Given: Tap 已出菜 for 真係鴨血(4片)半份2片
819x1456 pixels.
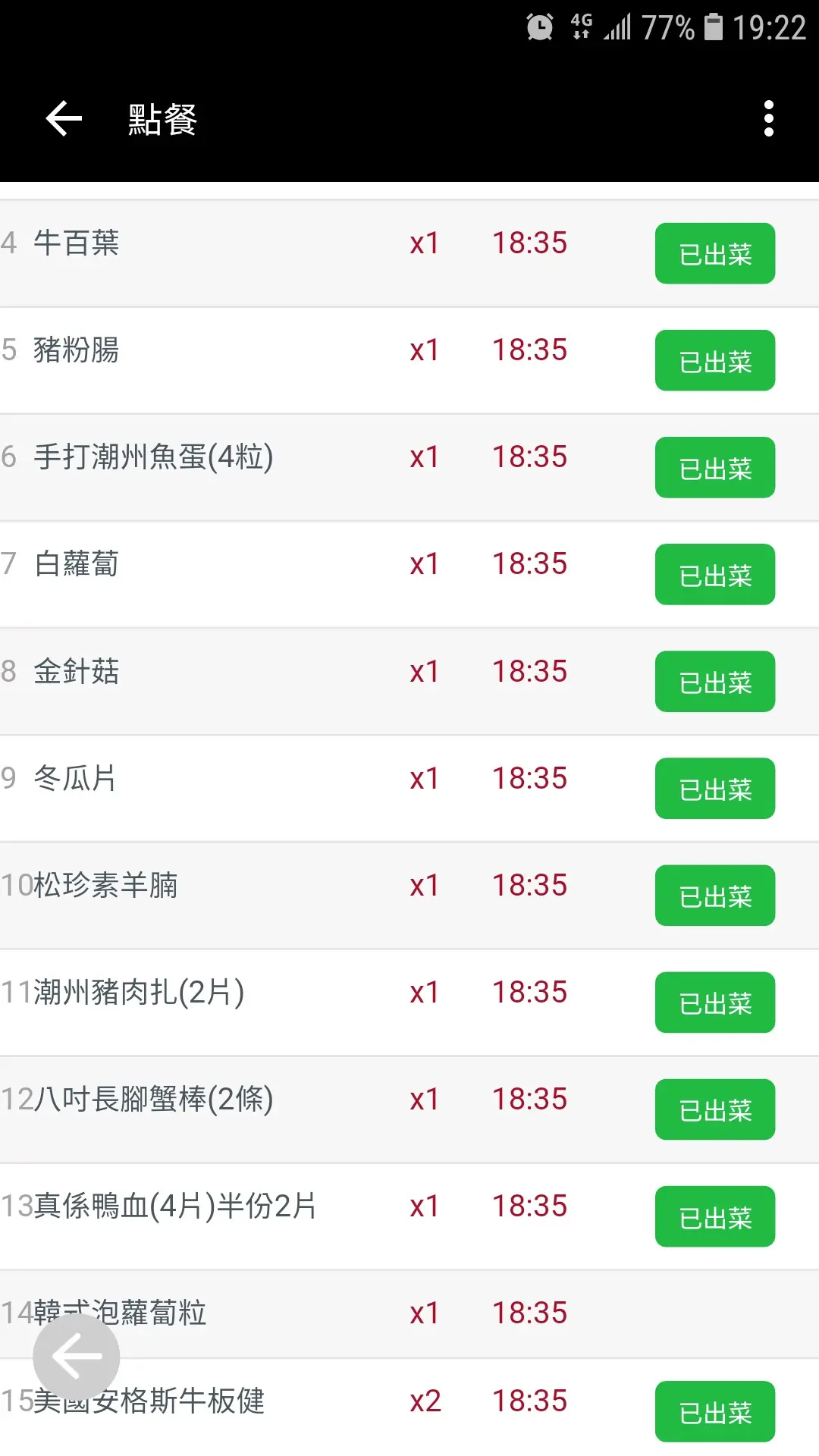Looking at the screenshot, I should coord(714,1216).
